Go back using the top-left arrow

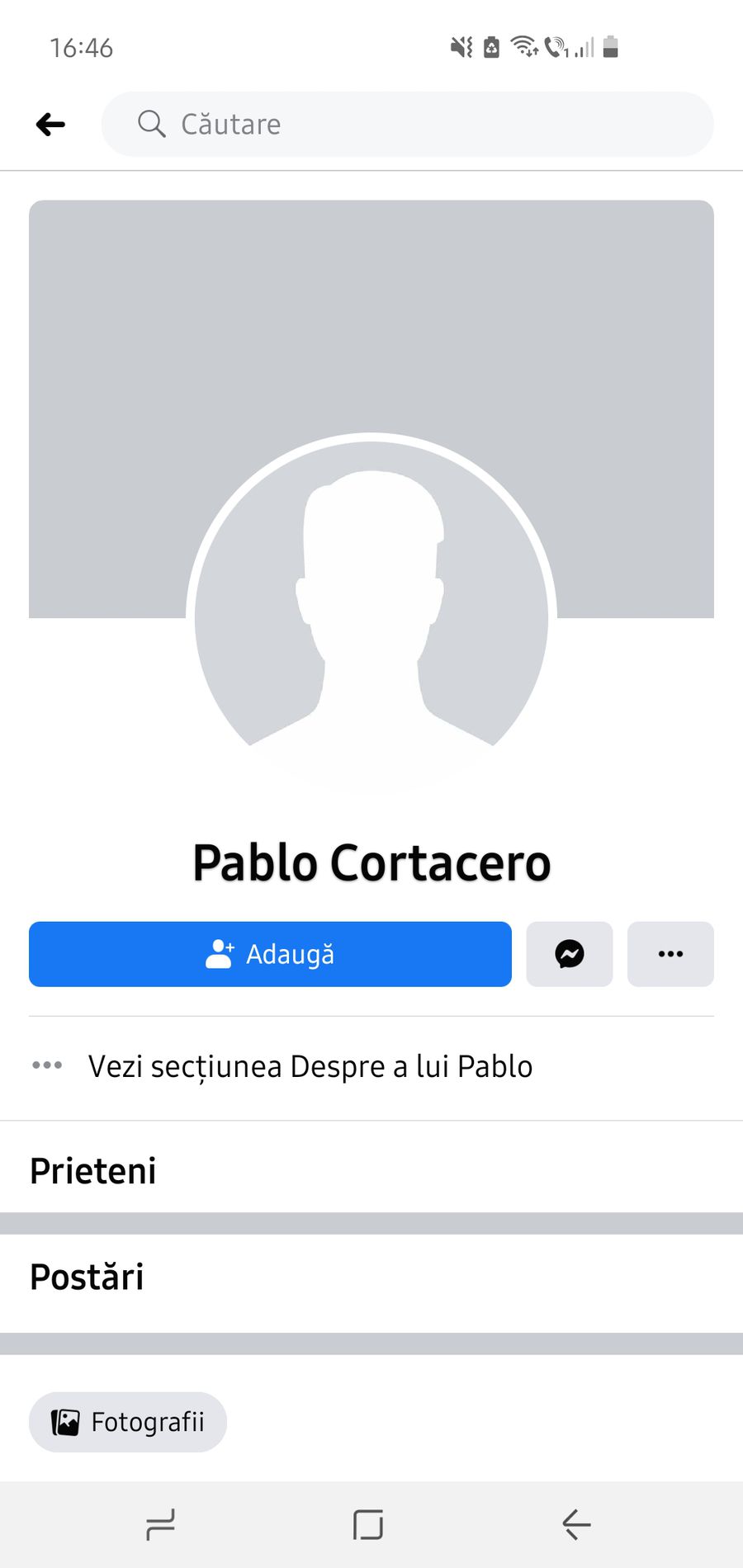click(50, 125)
